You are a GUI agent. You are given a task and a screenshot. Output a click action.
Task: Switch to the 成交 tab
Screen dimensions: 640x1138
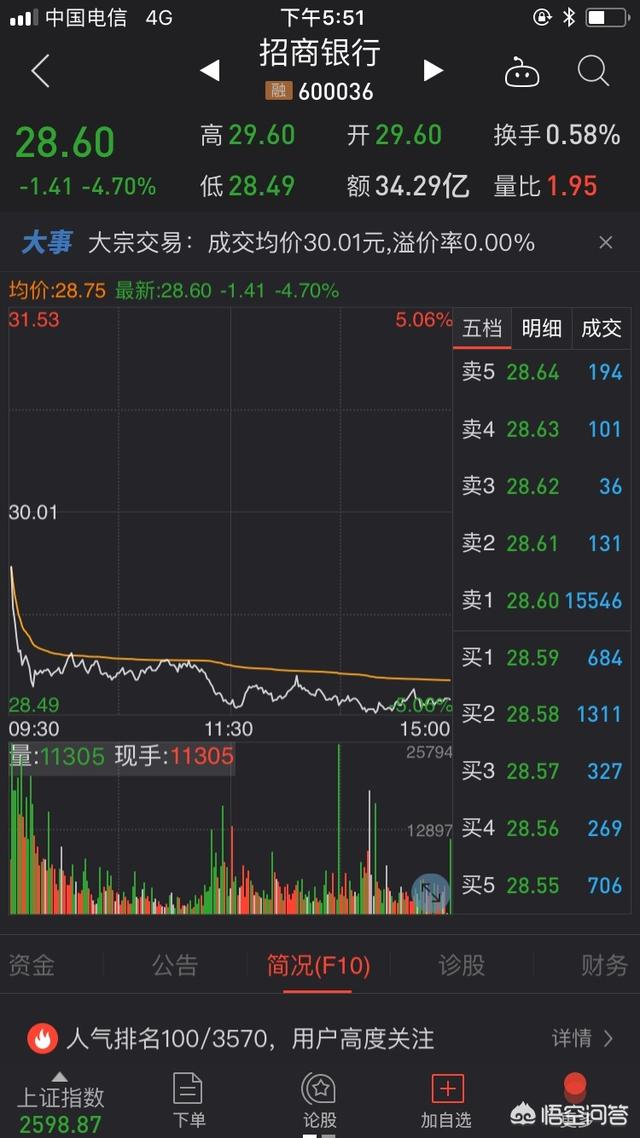(601, 328)
